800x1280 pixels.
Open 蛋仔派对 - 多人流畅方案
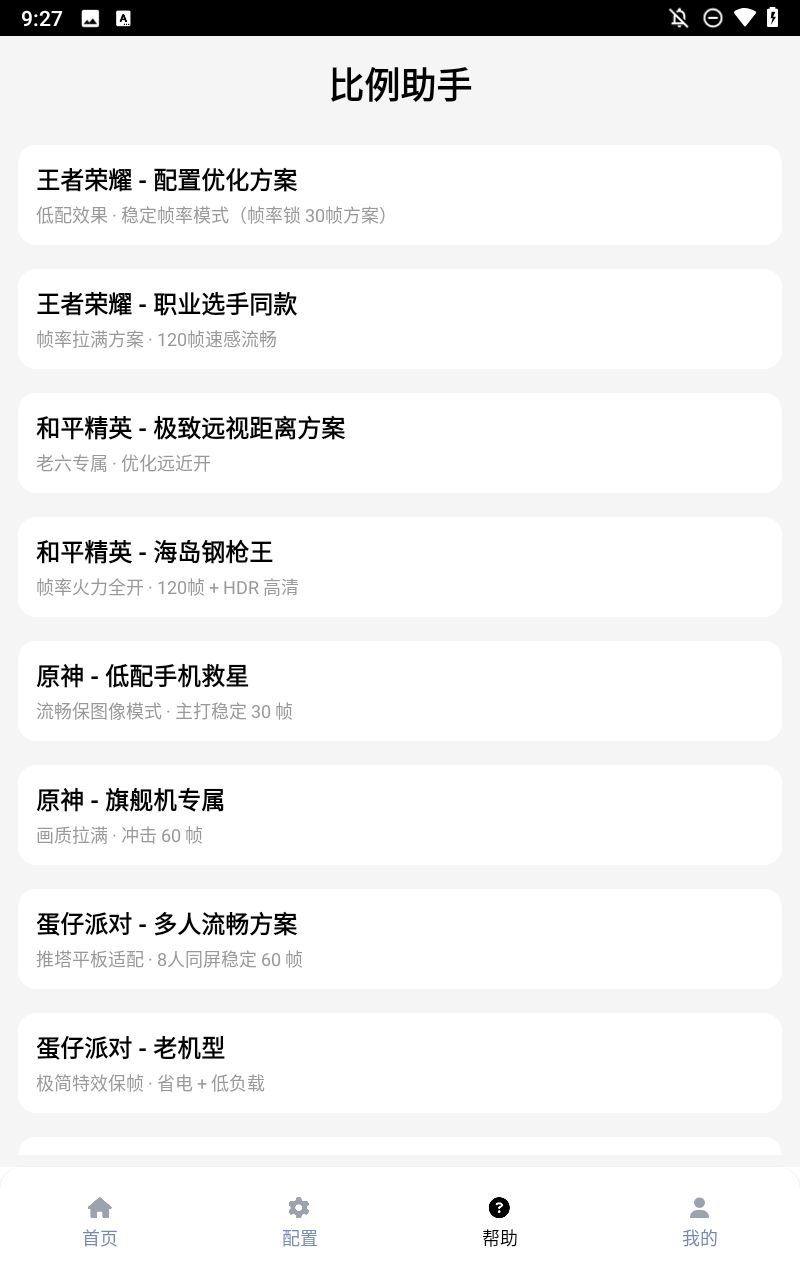coord(400,939)
